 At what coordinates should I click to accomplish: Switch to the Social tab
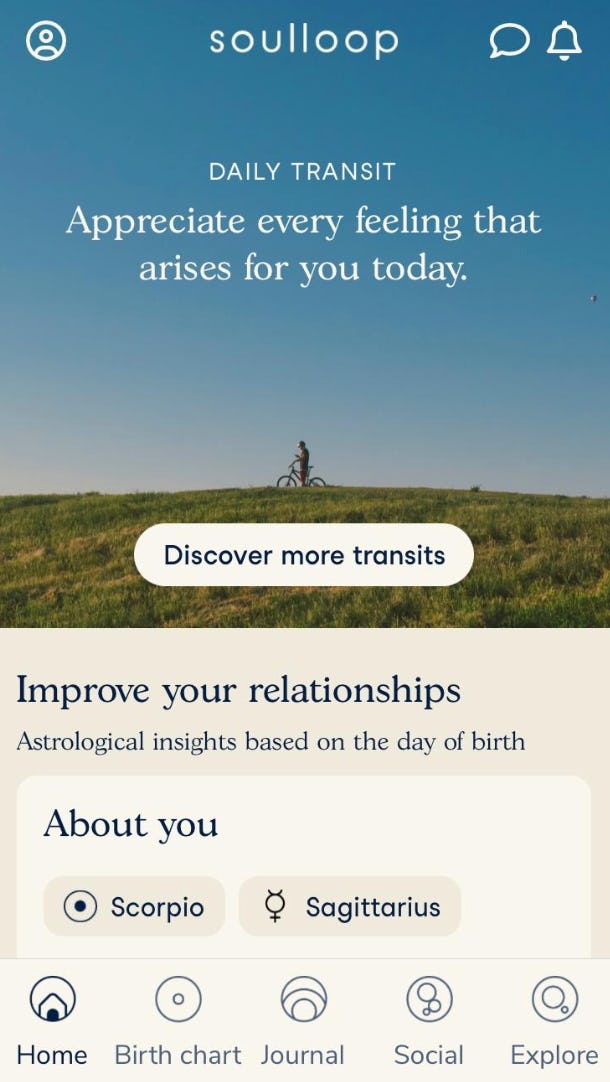[429, 1020]
